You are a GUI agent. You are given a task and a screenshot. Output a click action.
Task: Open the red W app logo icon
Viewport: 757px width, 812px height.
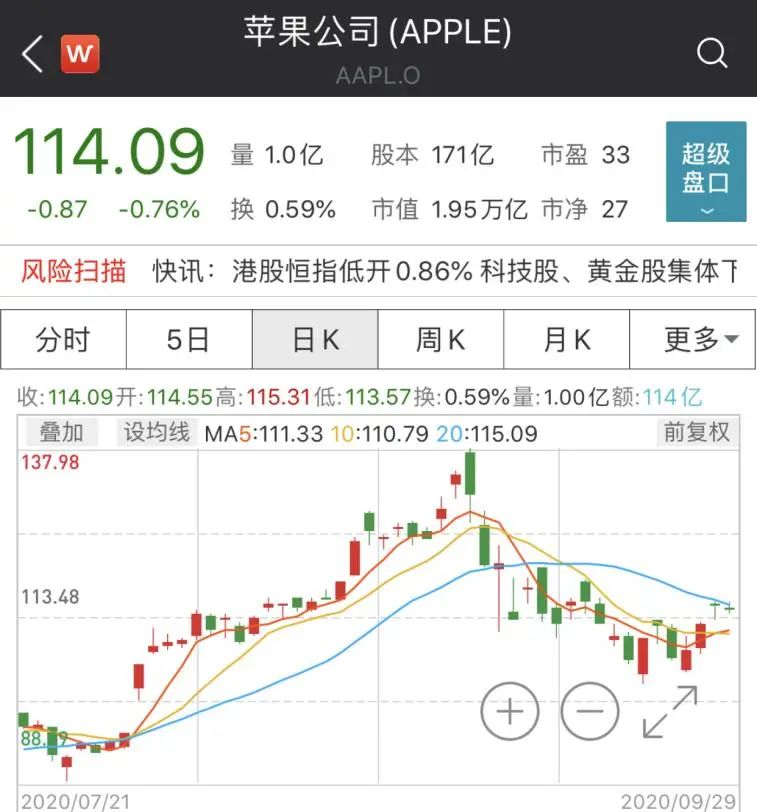pyautogui.click(x=80, y=54)
